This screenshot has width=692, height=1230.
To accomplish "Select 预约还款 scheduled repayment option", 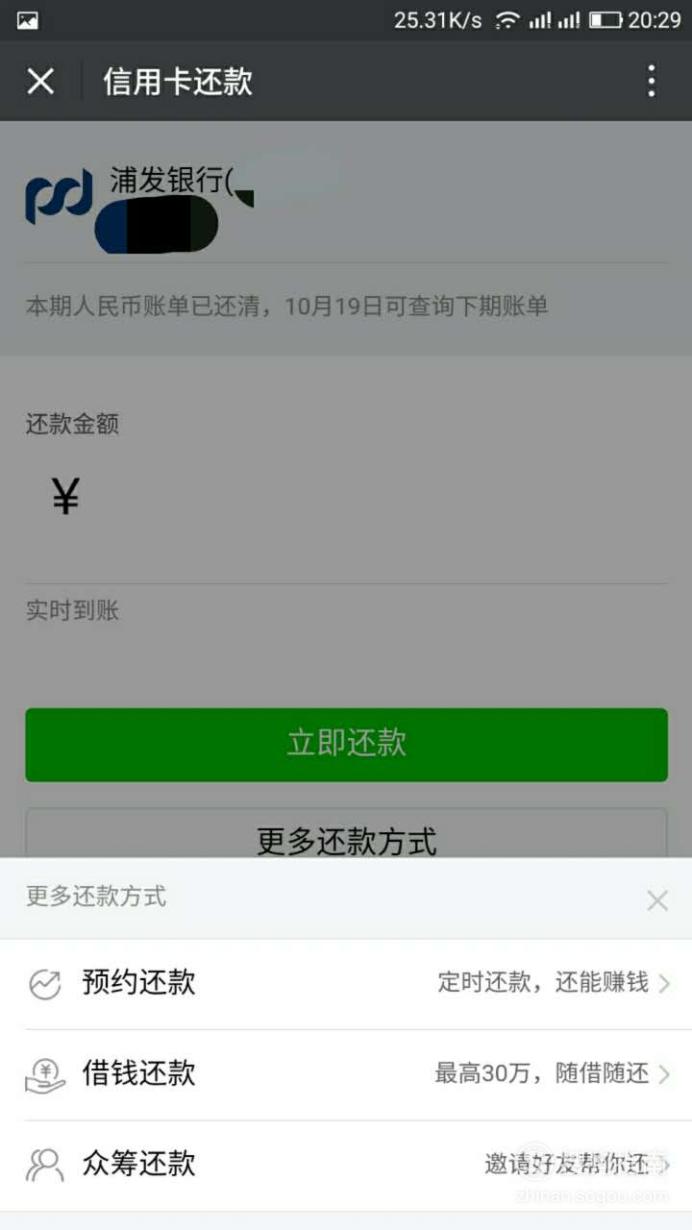I will click(346, 984).
